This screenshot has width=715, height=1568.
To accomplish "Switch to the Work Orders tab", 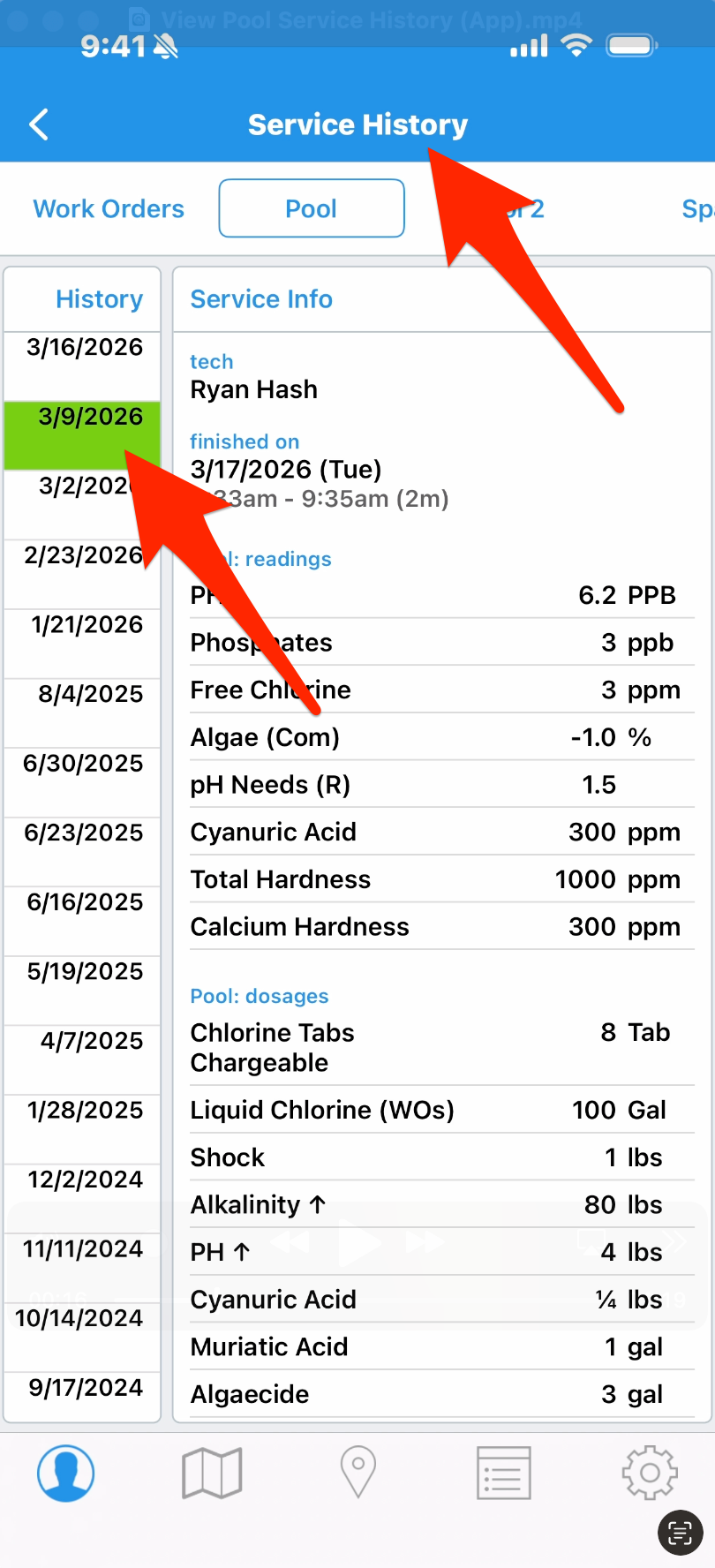I will coord(109,209).
